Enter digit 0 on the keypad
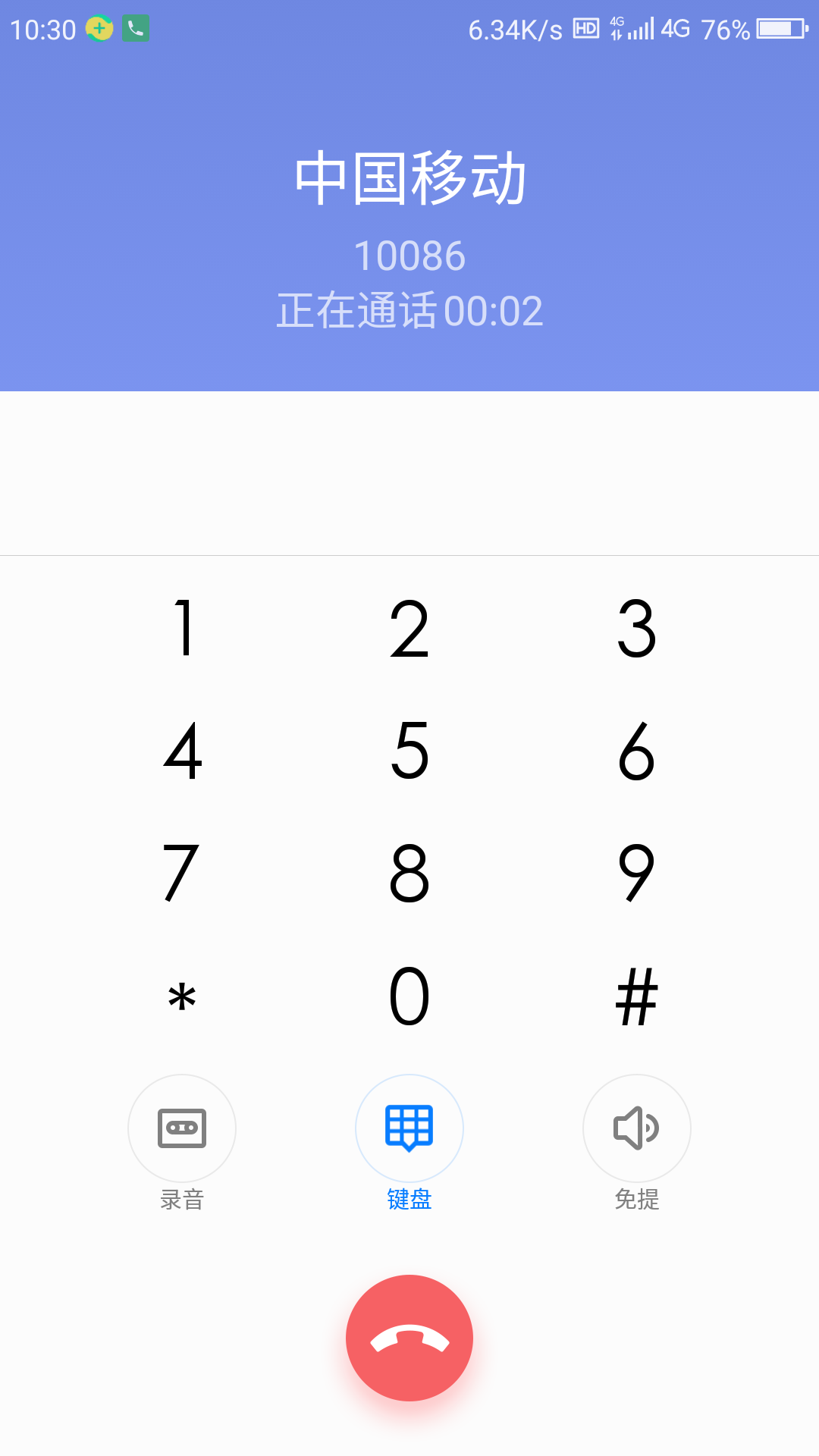The image size is (819, 1456). (409, 996)
